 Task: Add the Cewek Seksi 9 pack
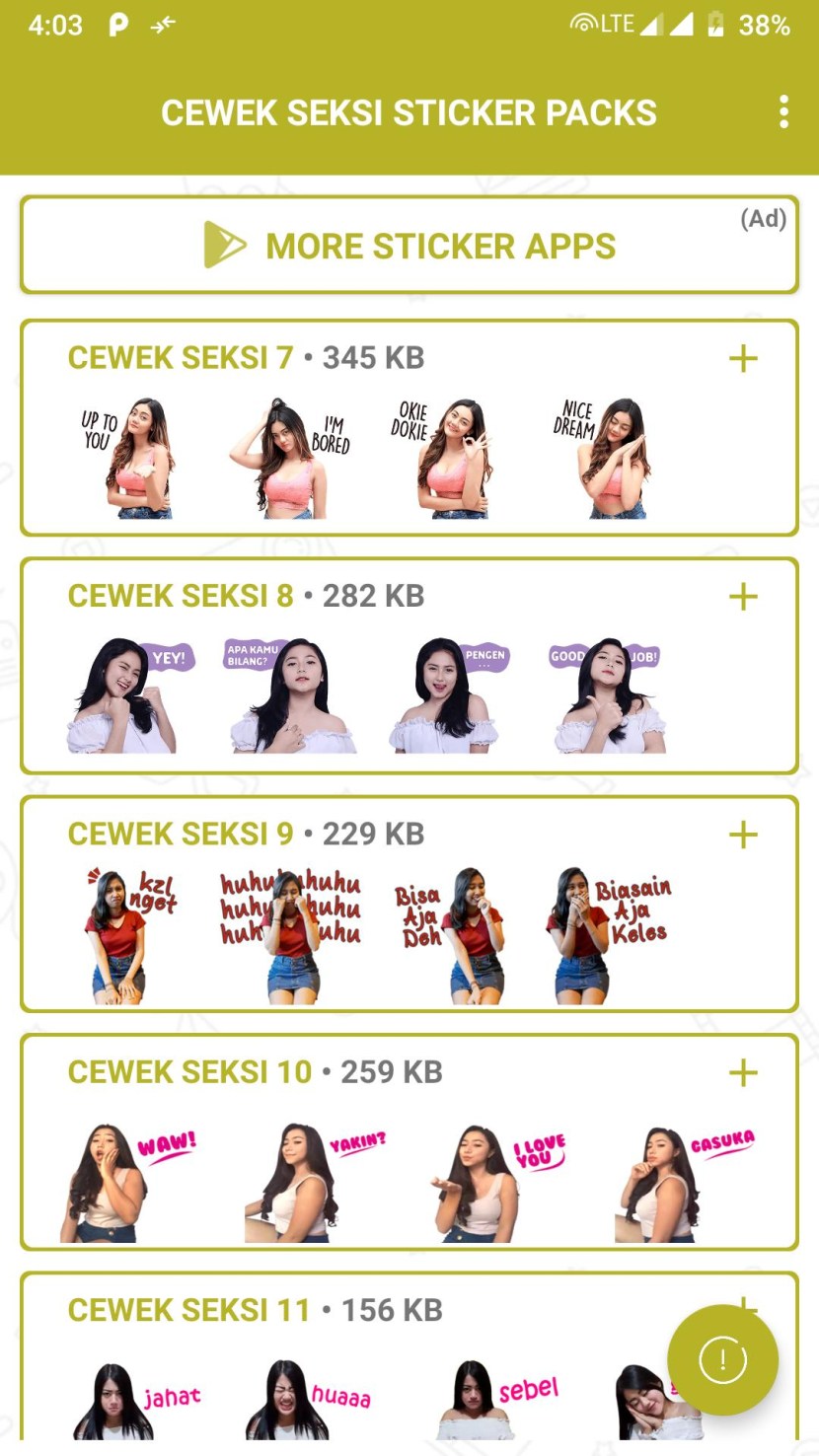[743, 836]
